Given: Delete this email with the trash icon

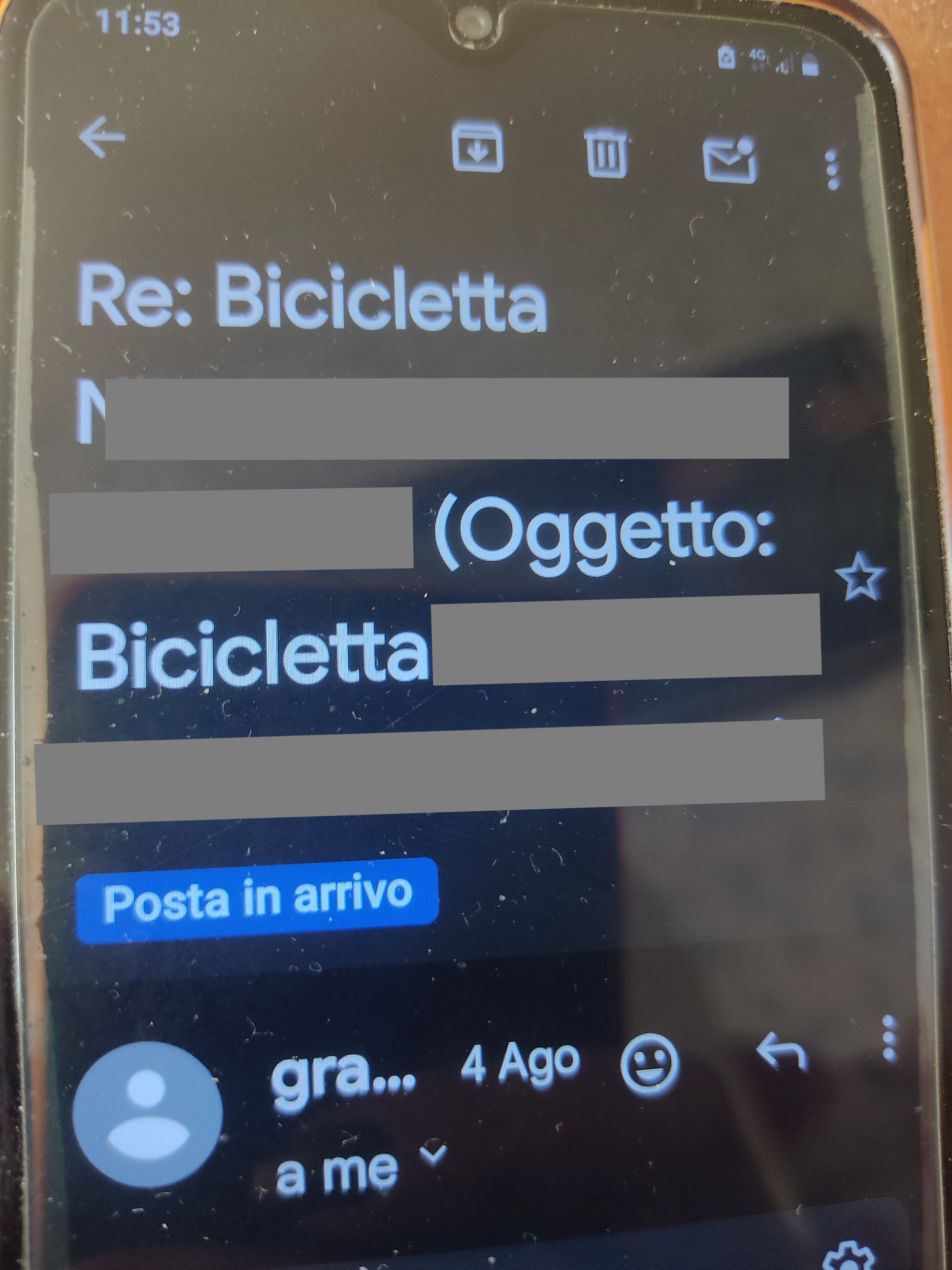Looking at the screenshot, I should (605, 153).
